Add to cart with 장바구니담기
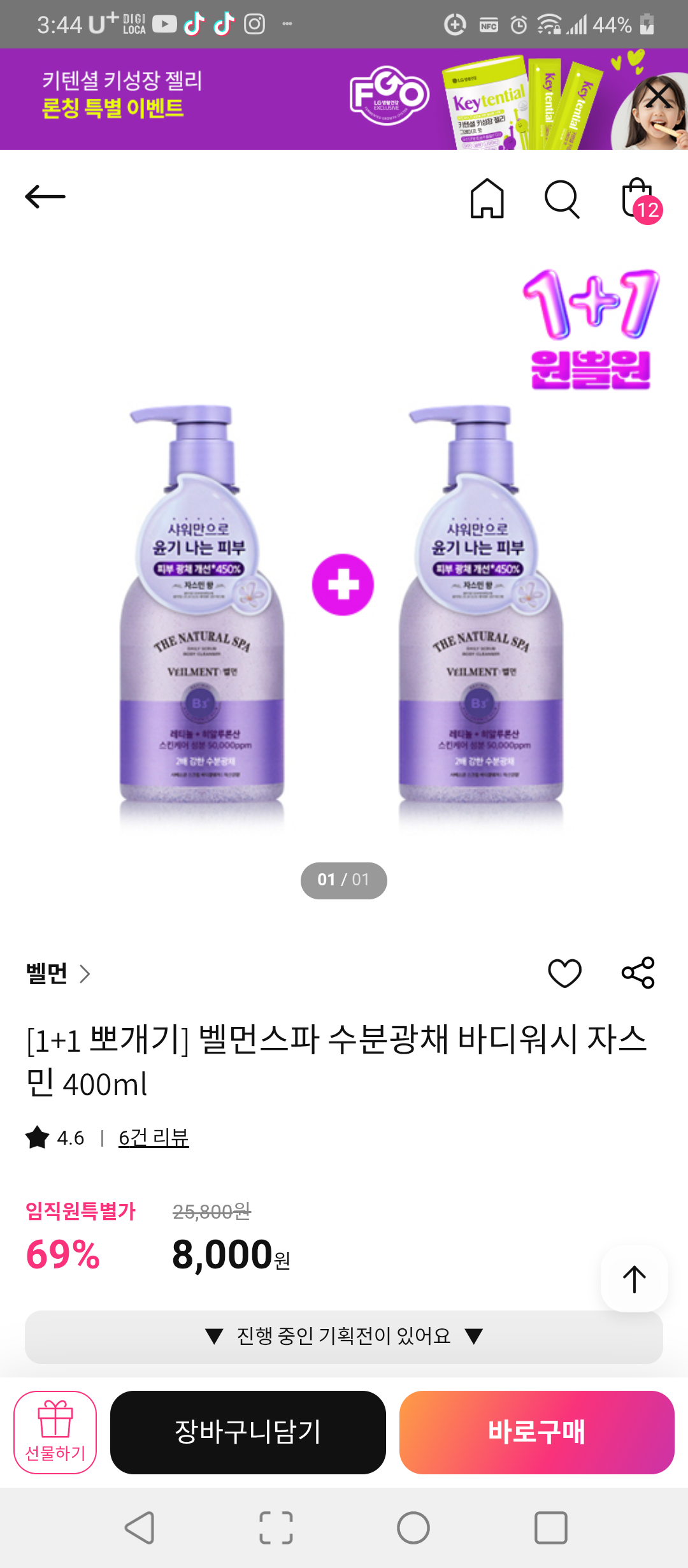Screen dimensions: 688x1568 (x=248, y=1432)
